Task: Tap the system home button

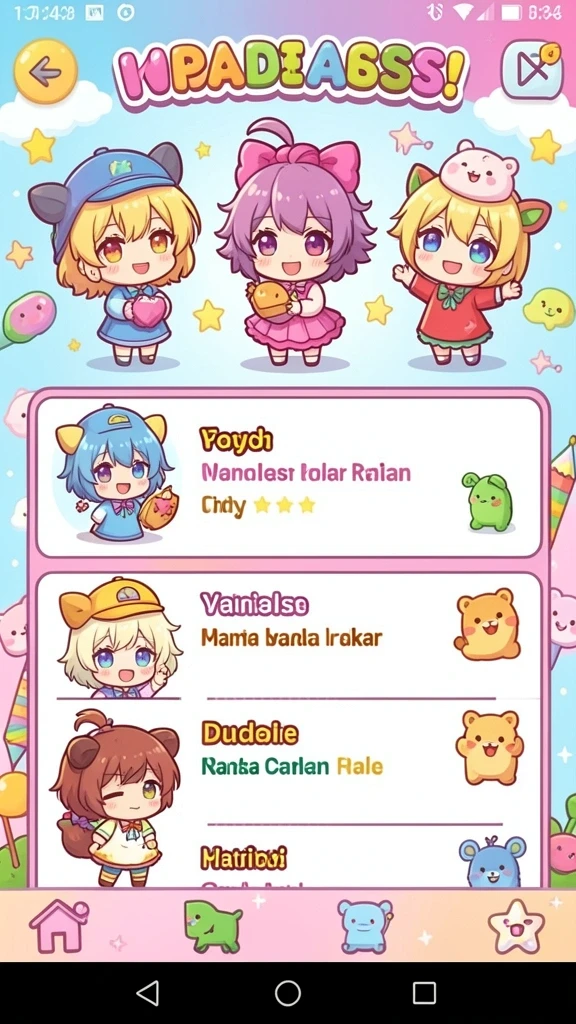Action: (x=287, y=993)
